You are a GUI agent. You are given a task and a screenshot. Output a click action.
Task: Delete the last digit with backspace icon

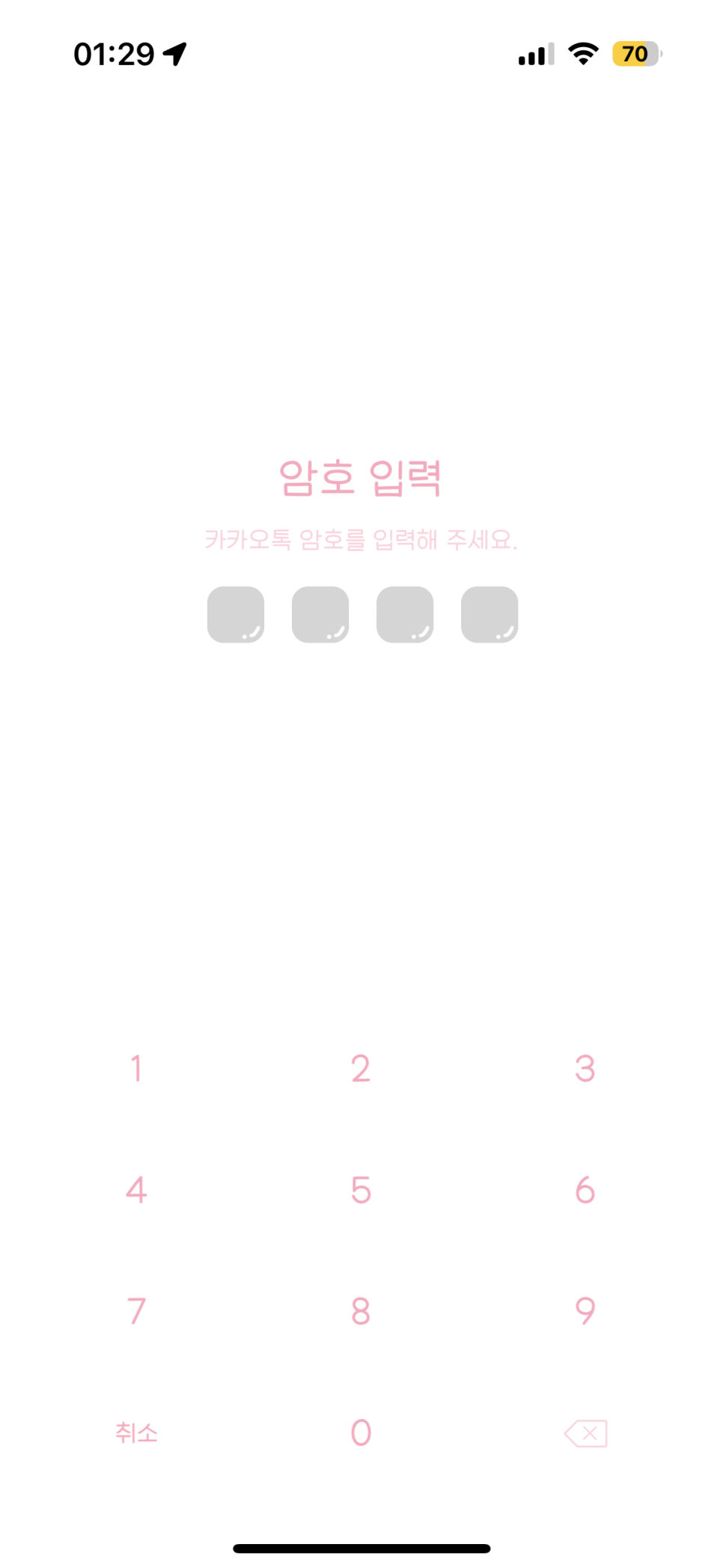(x=585, y=1433)
